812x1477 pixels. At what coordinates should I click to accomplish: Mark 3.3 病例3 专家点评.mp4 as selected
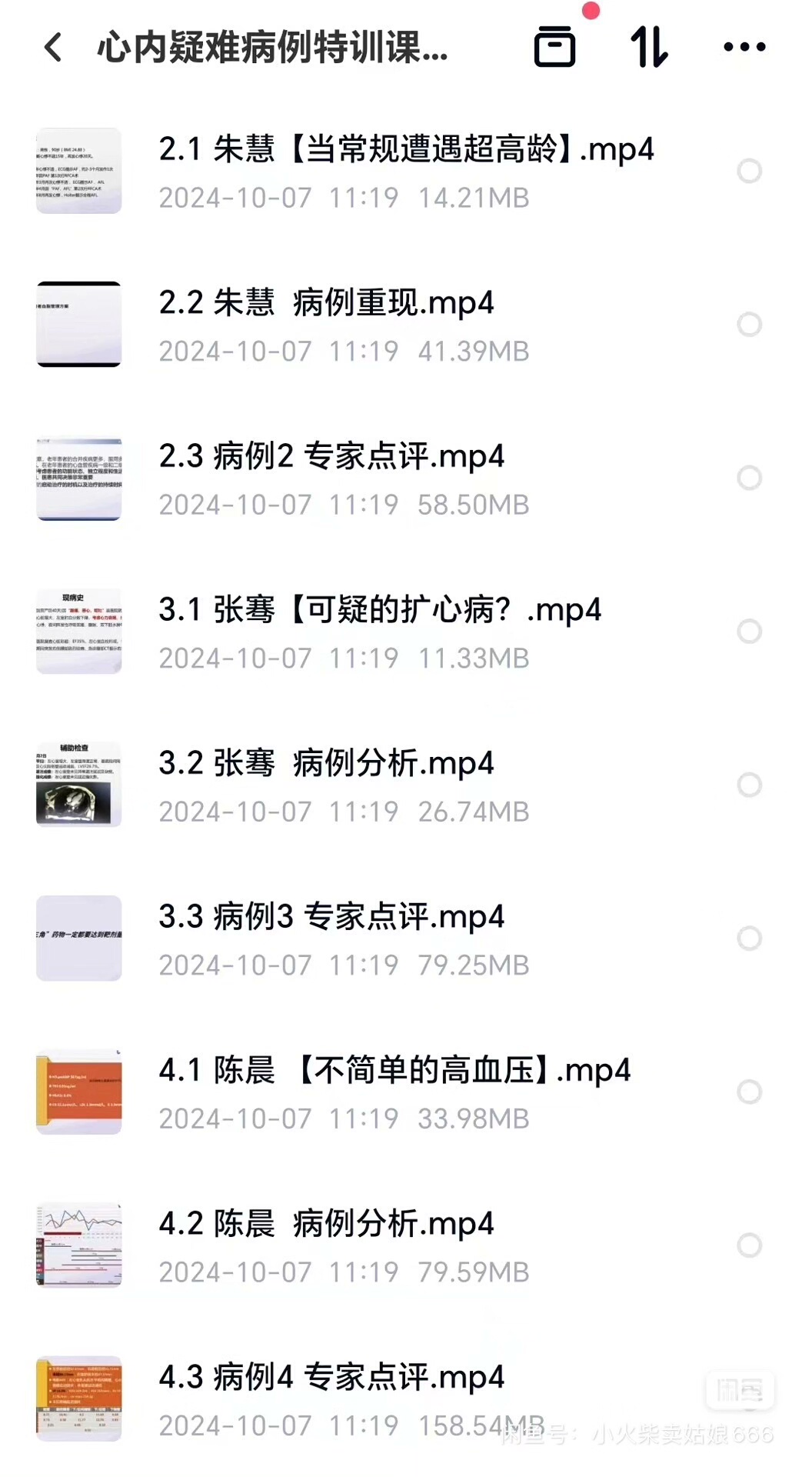pyautogui.click(x=749, y=939)
